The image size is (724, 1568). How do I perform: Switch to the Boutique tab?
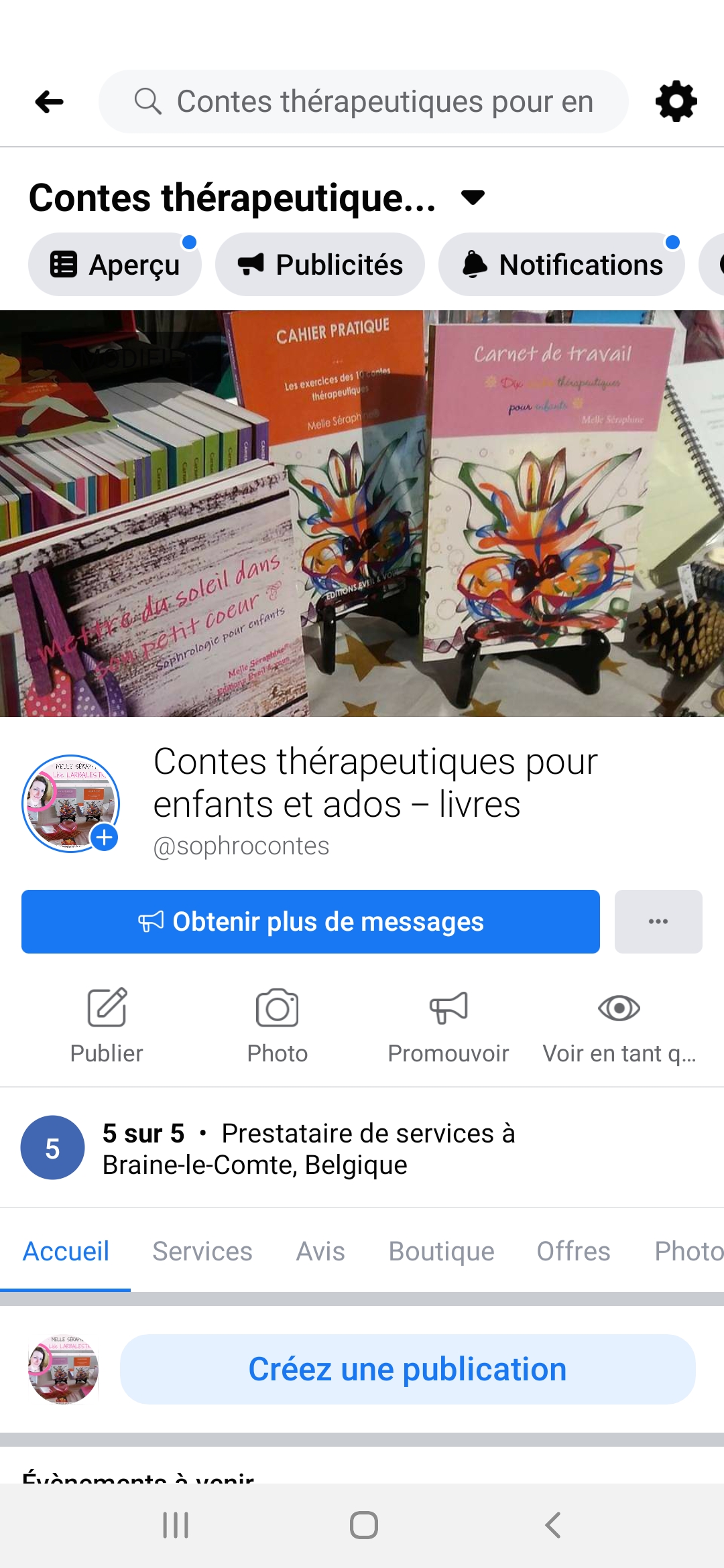(x=441, y=1251)
